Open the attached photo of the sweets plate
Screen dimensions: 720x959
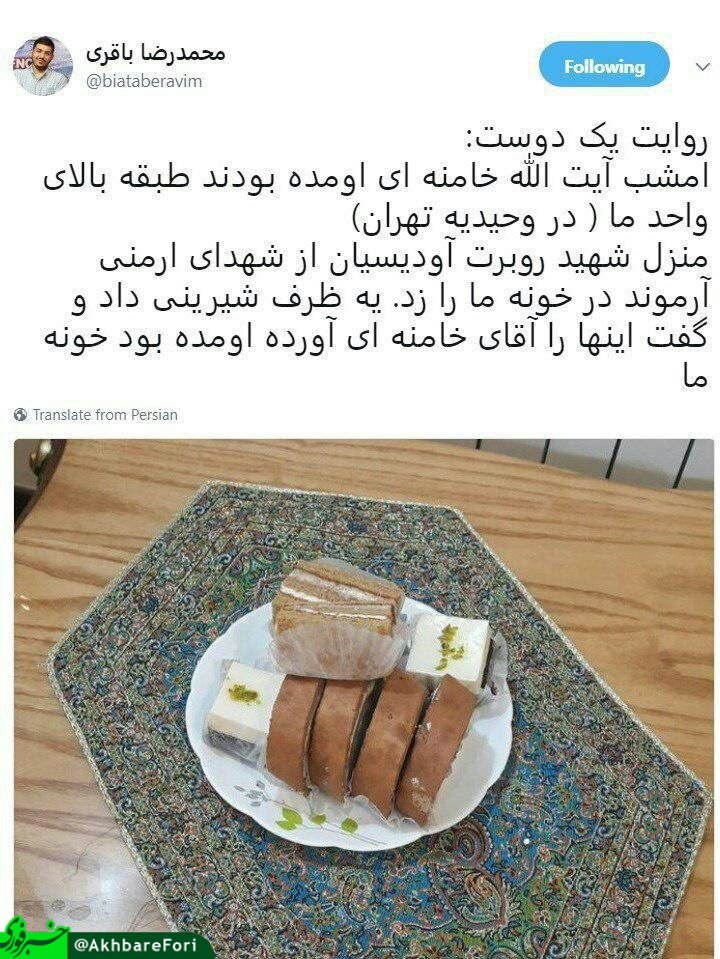pyautogui.click(x=363, y=690)
